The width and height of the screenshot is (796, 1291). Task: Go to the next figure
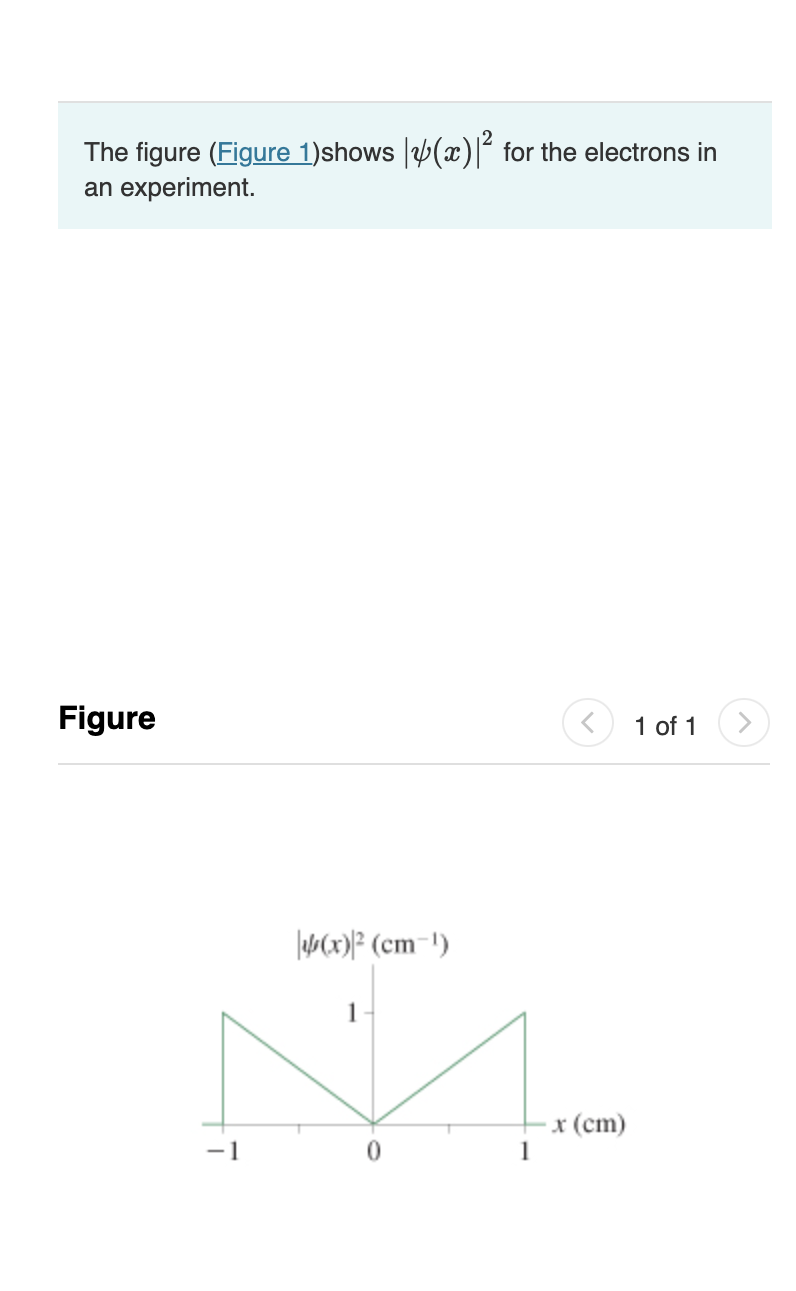(x=743, y=722)
